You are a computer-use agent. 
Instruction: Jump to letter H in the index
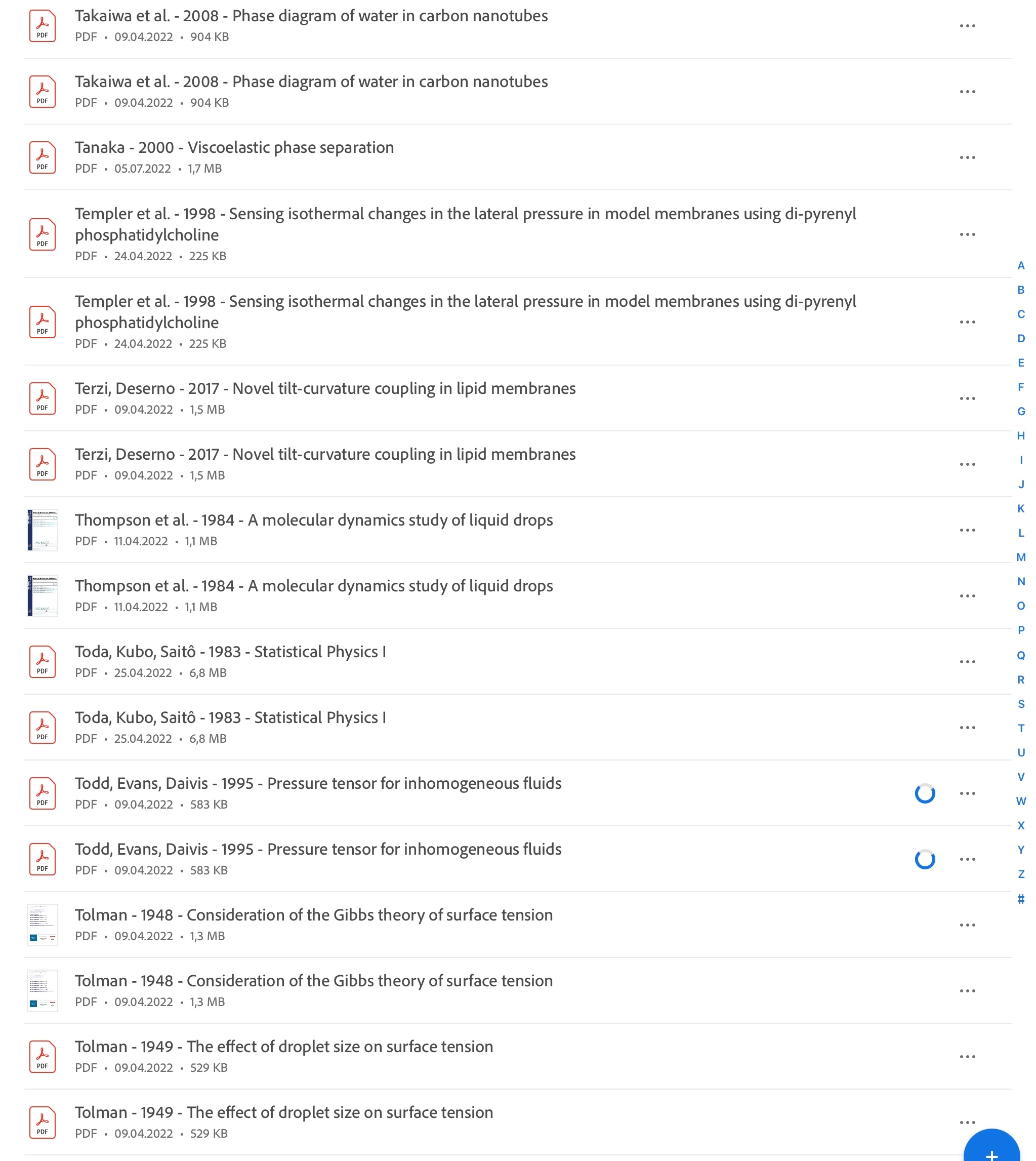tap(1021, 436)
